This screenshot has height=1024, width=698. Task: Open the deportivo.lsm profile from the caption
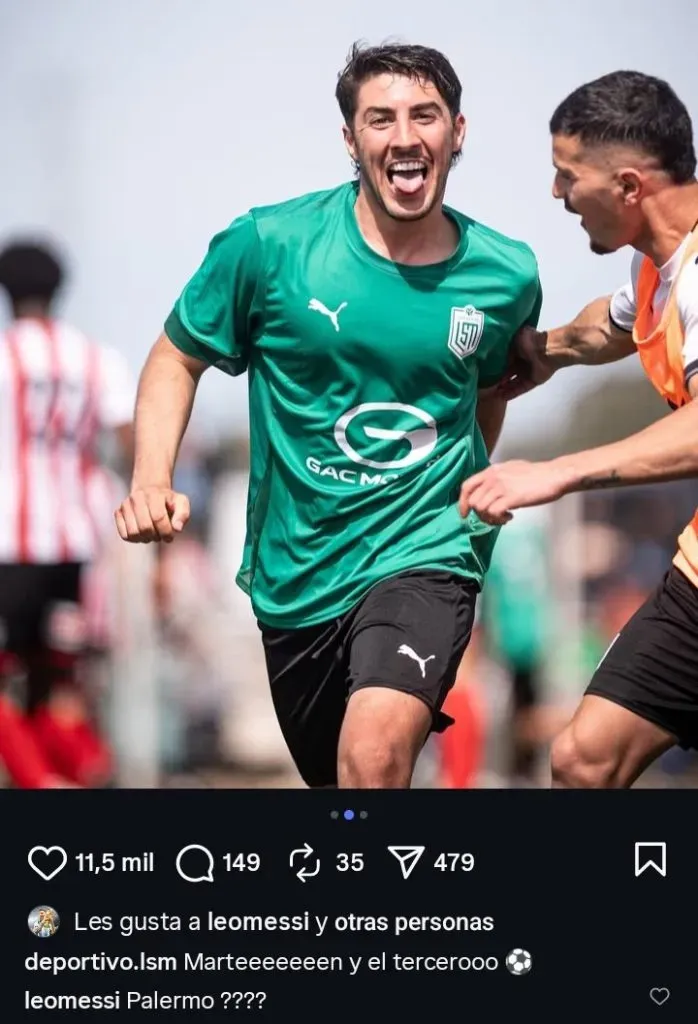tap(100, 962)
